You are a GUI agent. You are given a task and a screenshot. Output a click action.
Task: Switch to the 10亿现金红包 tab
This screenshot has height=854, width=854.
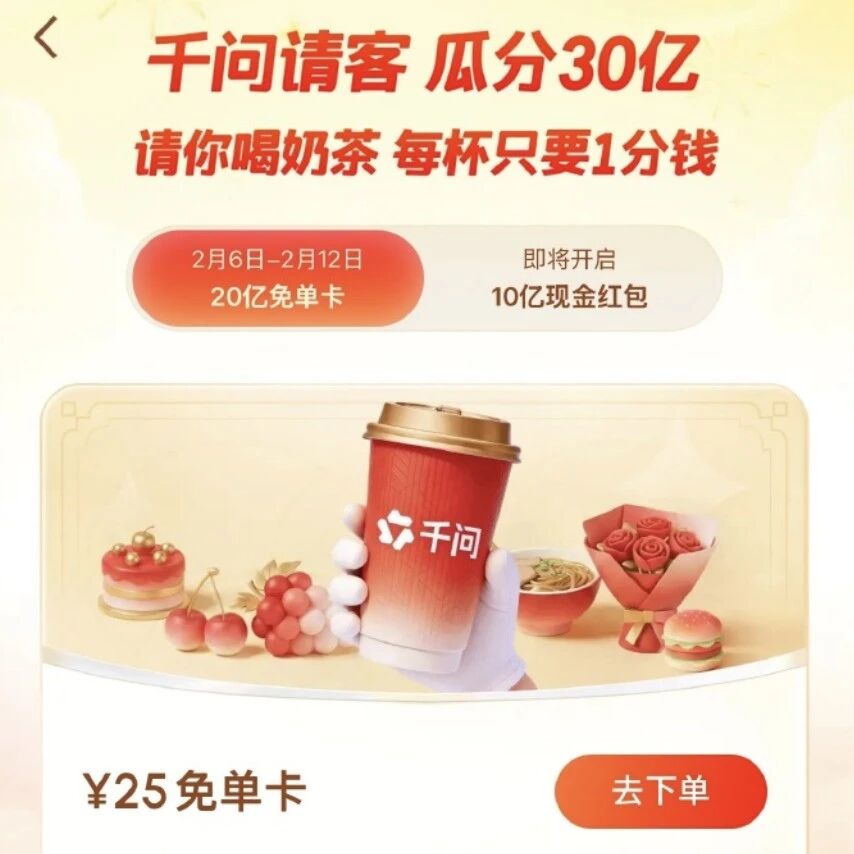pos(570,278)
